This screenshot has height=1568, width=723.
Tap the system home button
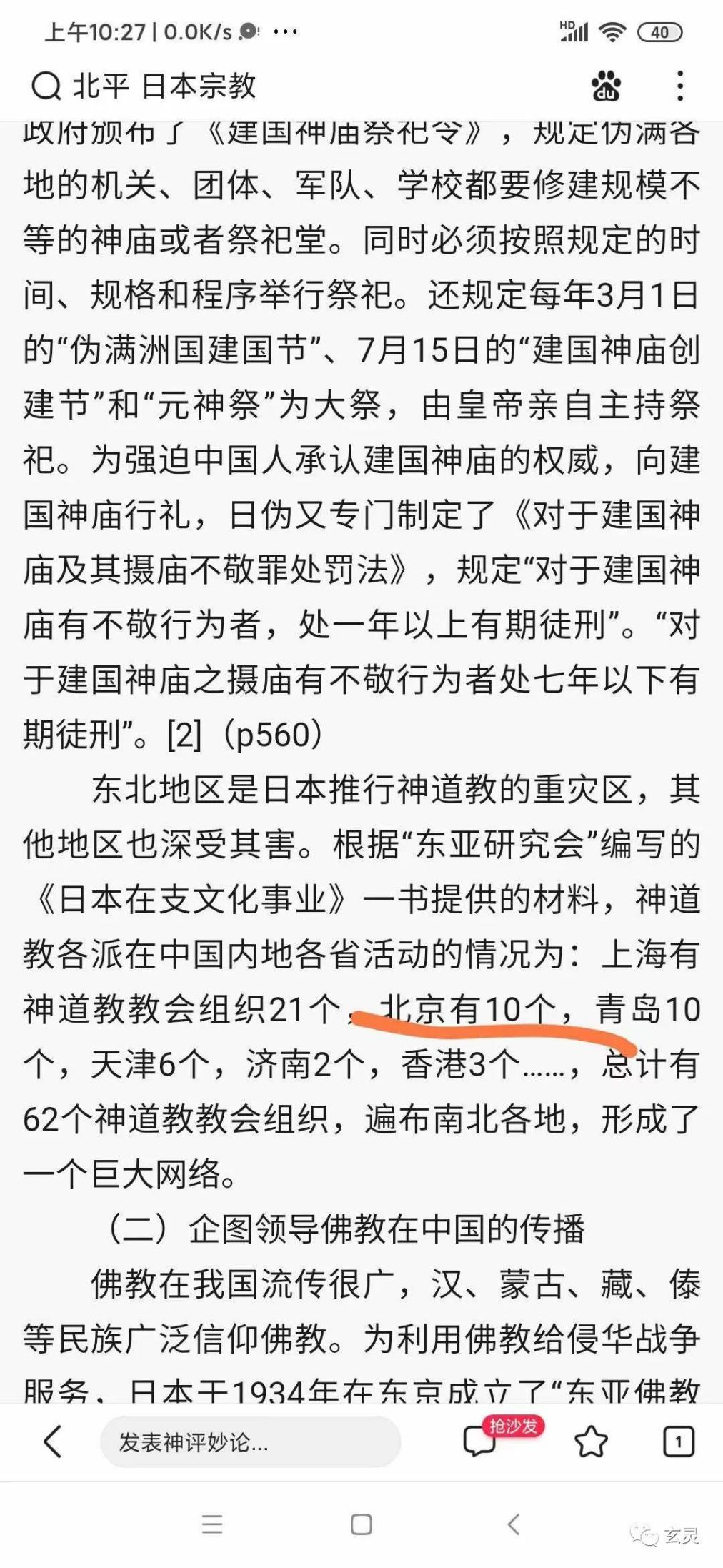click(x=361, y=1524)
